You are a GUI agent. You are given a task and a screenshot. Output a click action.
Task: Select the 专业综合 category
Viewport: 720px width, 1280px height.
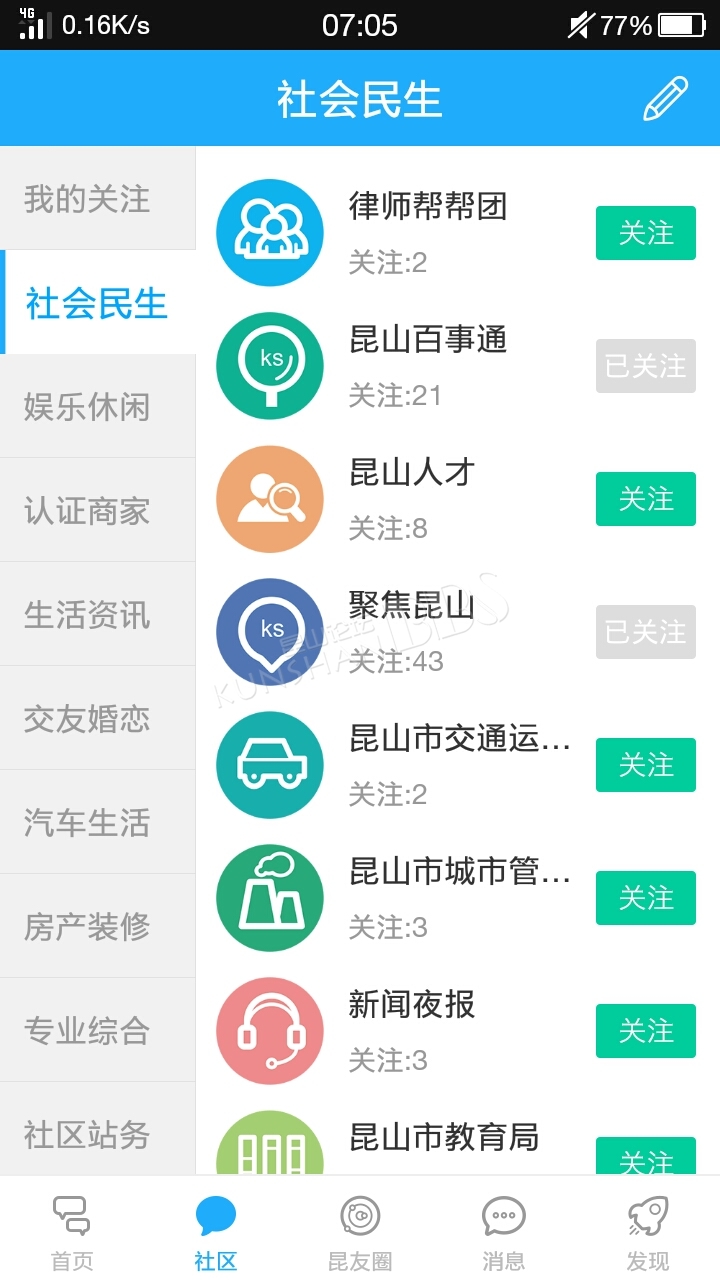pos(98,1031)
